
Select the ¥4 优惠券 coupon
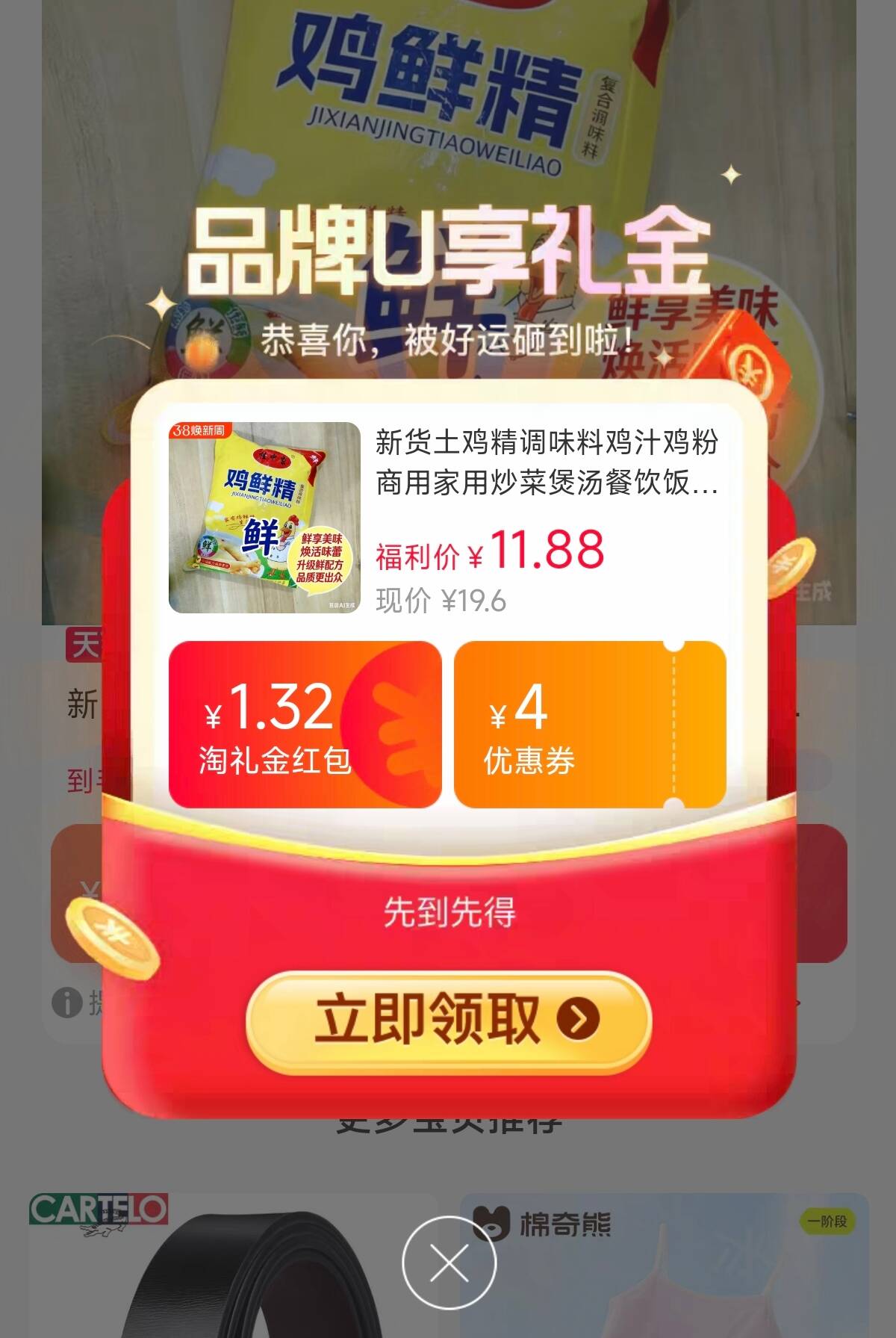589,724
